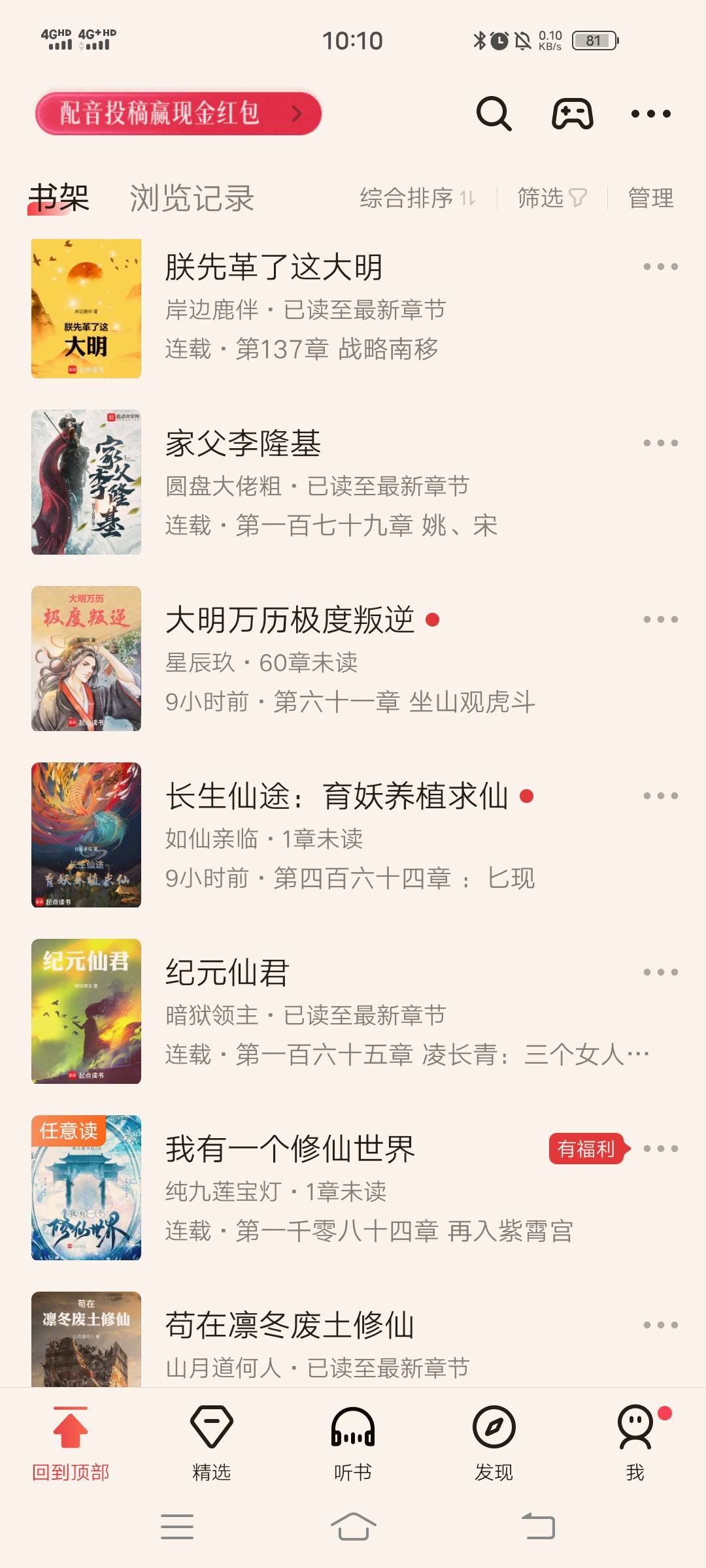
Task: Tap 管理 to manage the bookshelf
Action: point(650,198)
